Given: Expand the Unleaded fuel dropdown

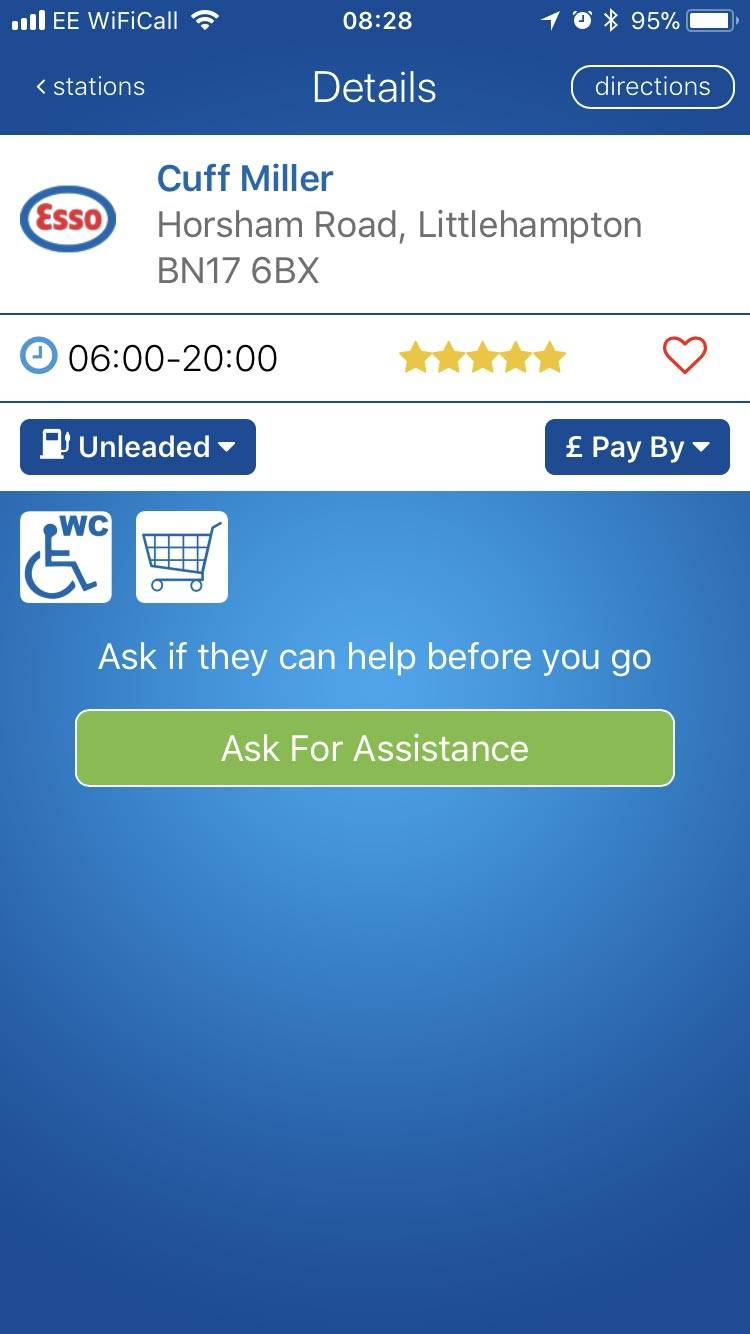Looking at the screenshot, I should [138, 447].
